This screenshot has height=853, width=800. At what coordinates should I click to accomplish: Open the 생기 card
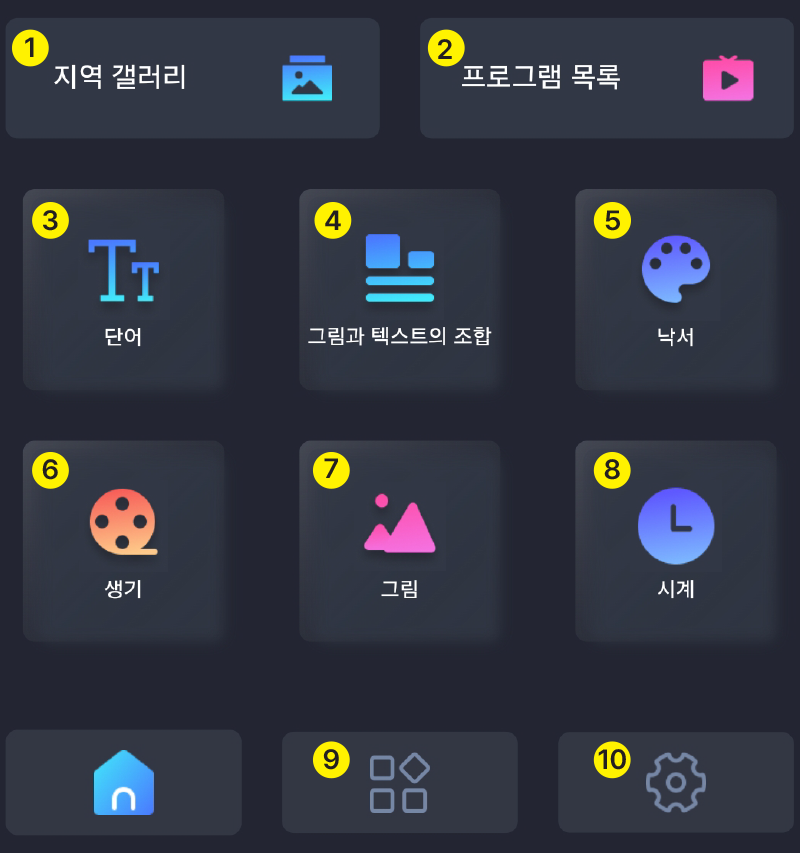coord(123,540)
